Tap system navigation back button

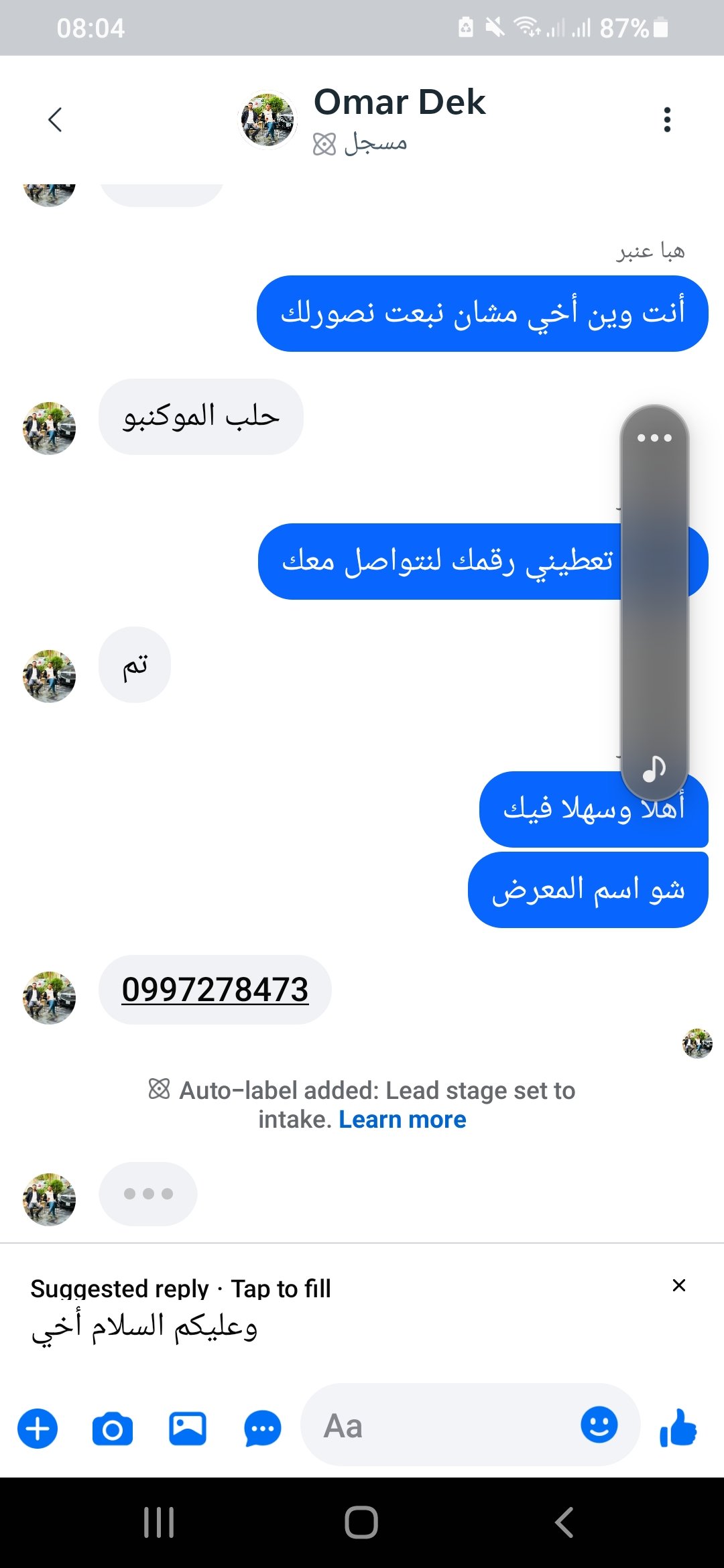pyautogui.click(x=564, y=1522)
